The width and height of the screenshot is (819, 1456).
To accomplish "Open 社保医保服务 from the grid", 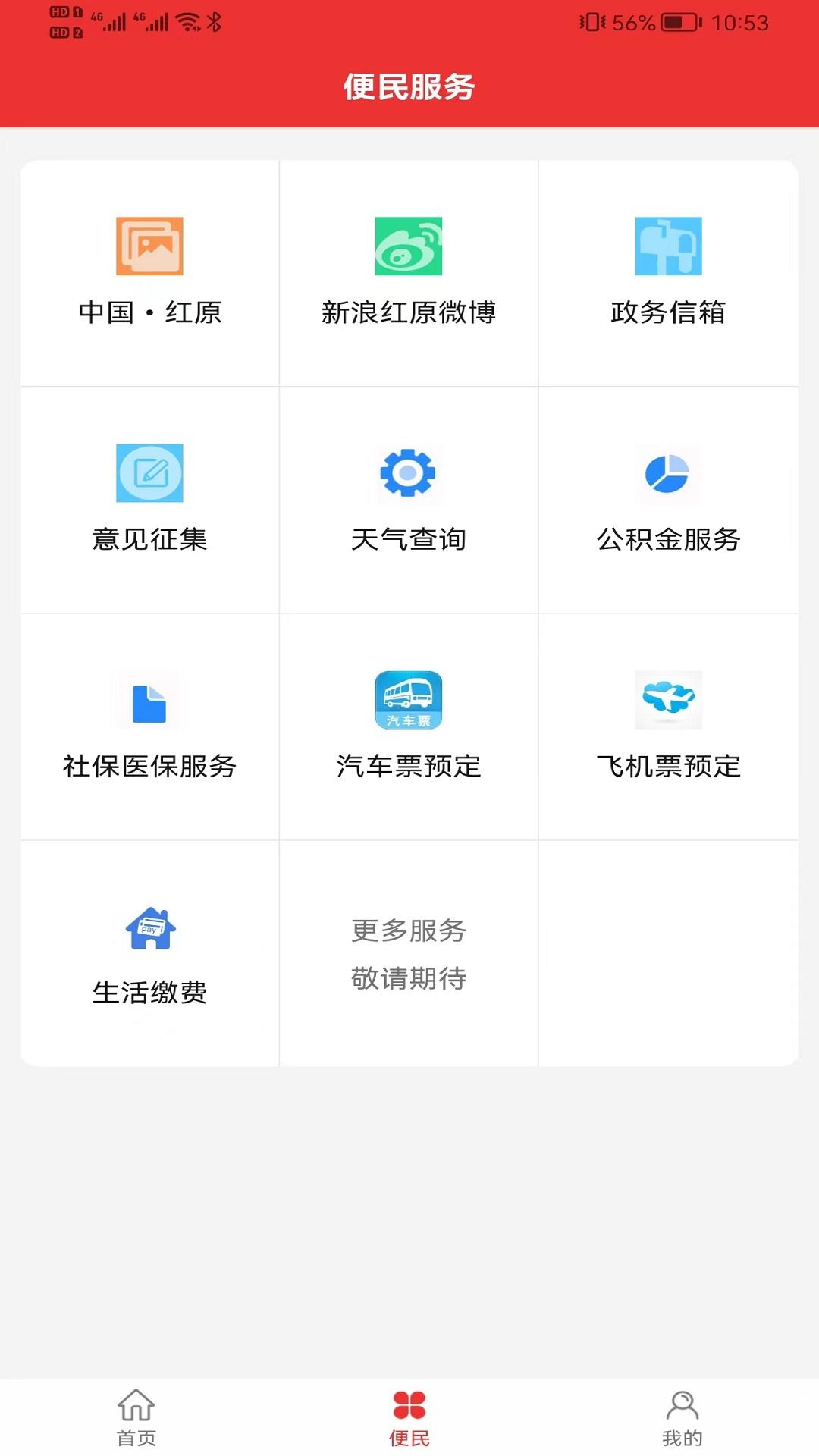I will tap(149, 728).
